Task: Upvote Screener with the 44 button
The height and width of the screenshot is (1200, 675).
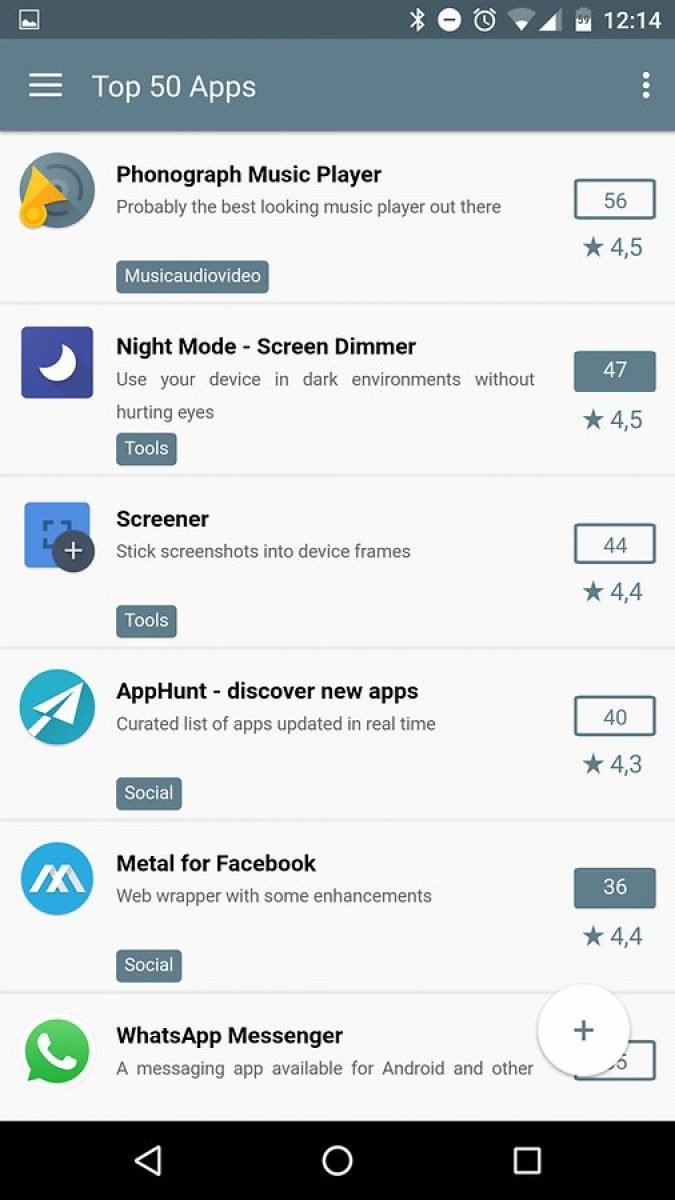Action: pos(615,544)
